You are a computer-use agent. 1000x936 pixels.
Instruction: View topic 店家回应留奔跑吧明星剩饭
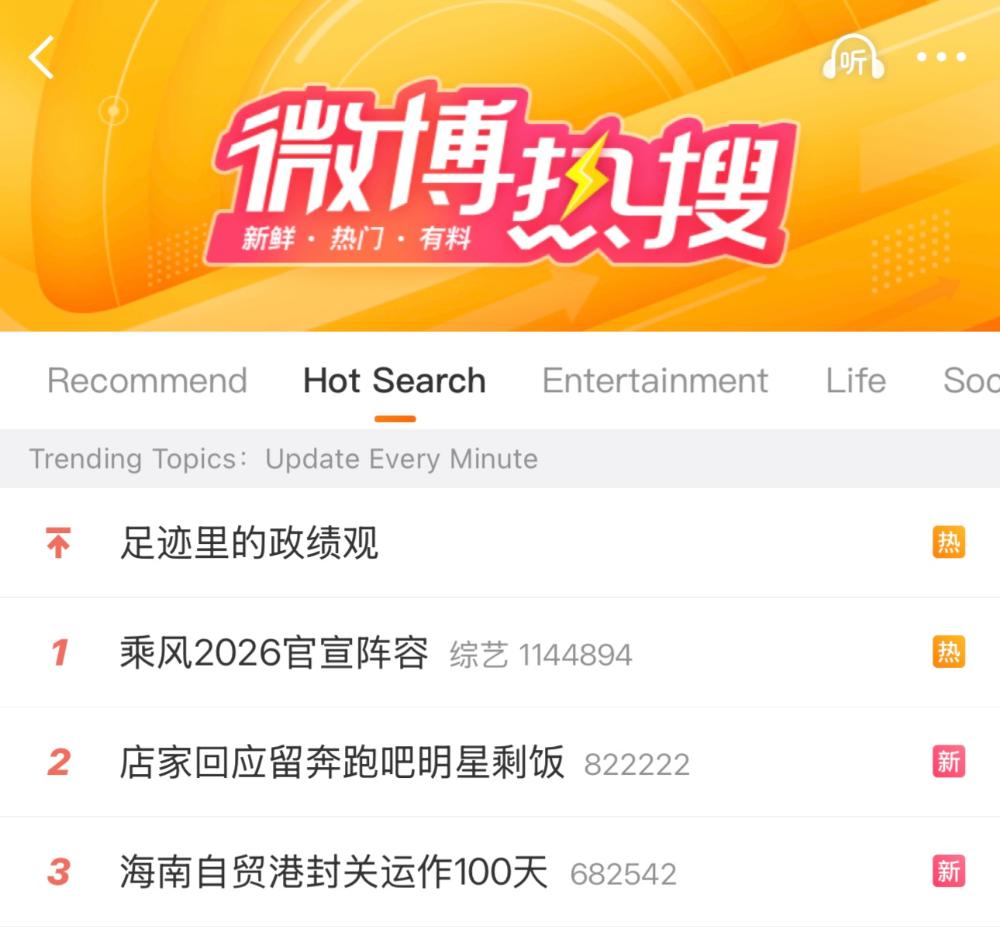(x=342, y=763)
